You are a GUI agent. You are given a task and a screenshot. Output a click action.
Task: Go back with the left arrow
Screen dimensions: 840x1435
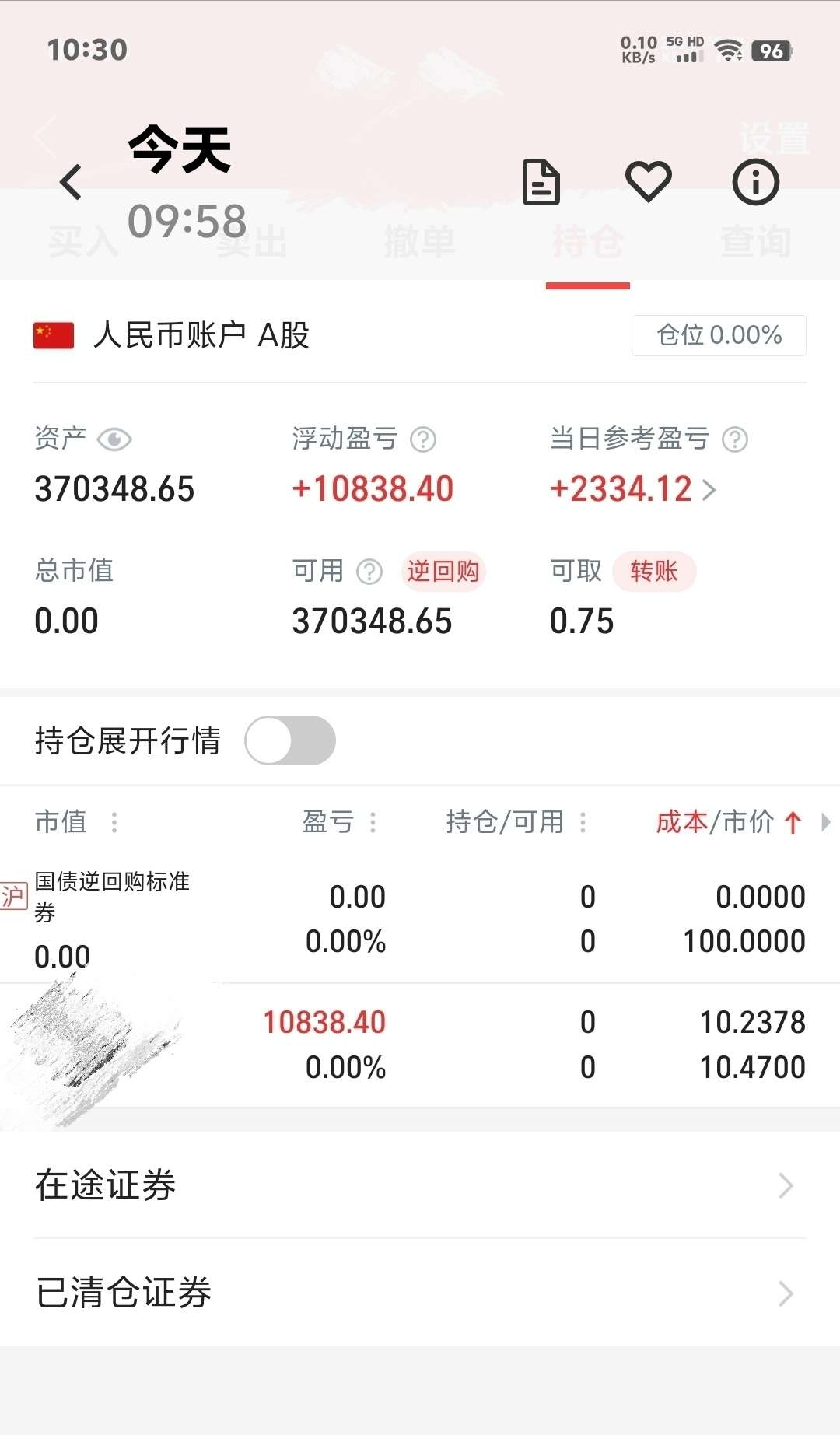tap(71, 182)
